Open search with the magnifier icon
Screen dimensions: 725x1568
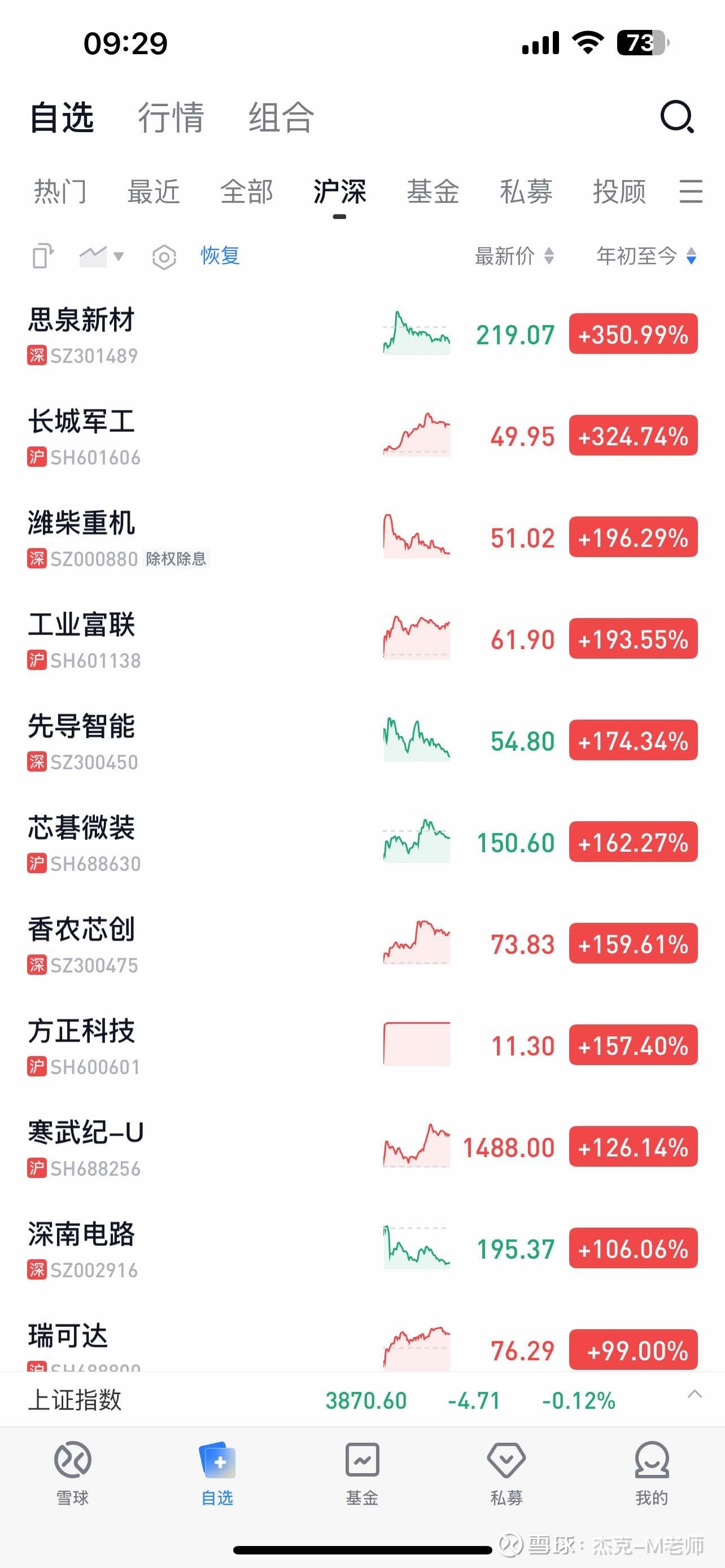point(678,117)
